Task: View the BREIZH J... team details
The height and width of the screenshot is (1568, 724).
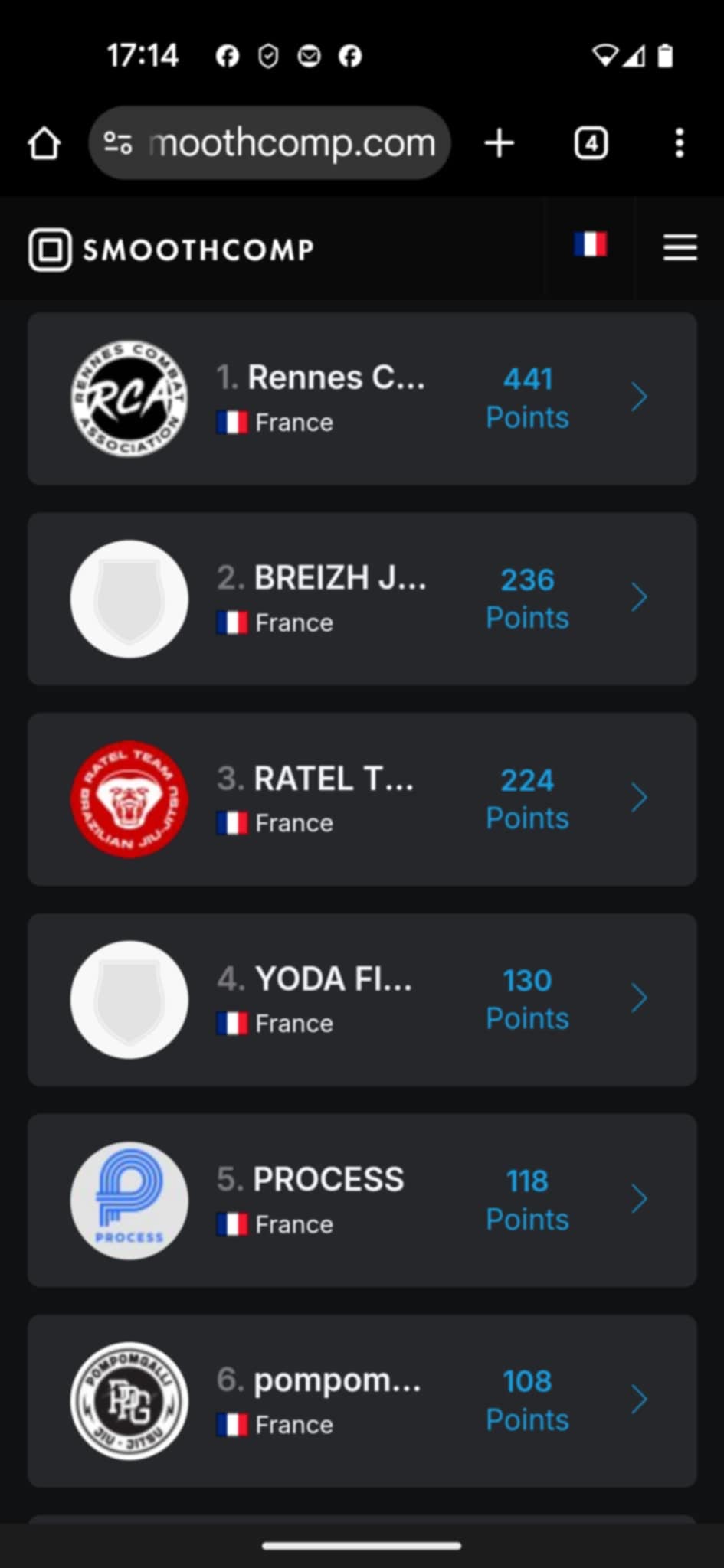Action: click(x=362, y=599)
